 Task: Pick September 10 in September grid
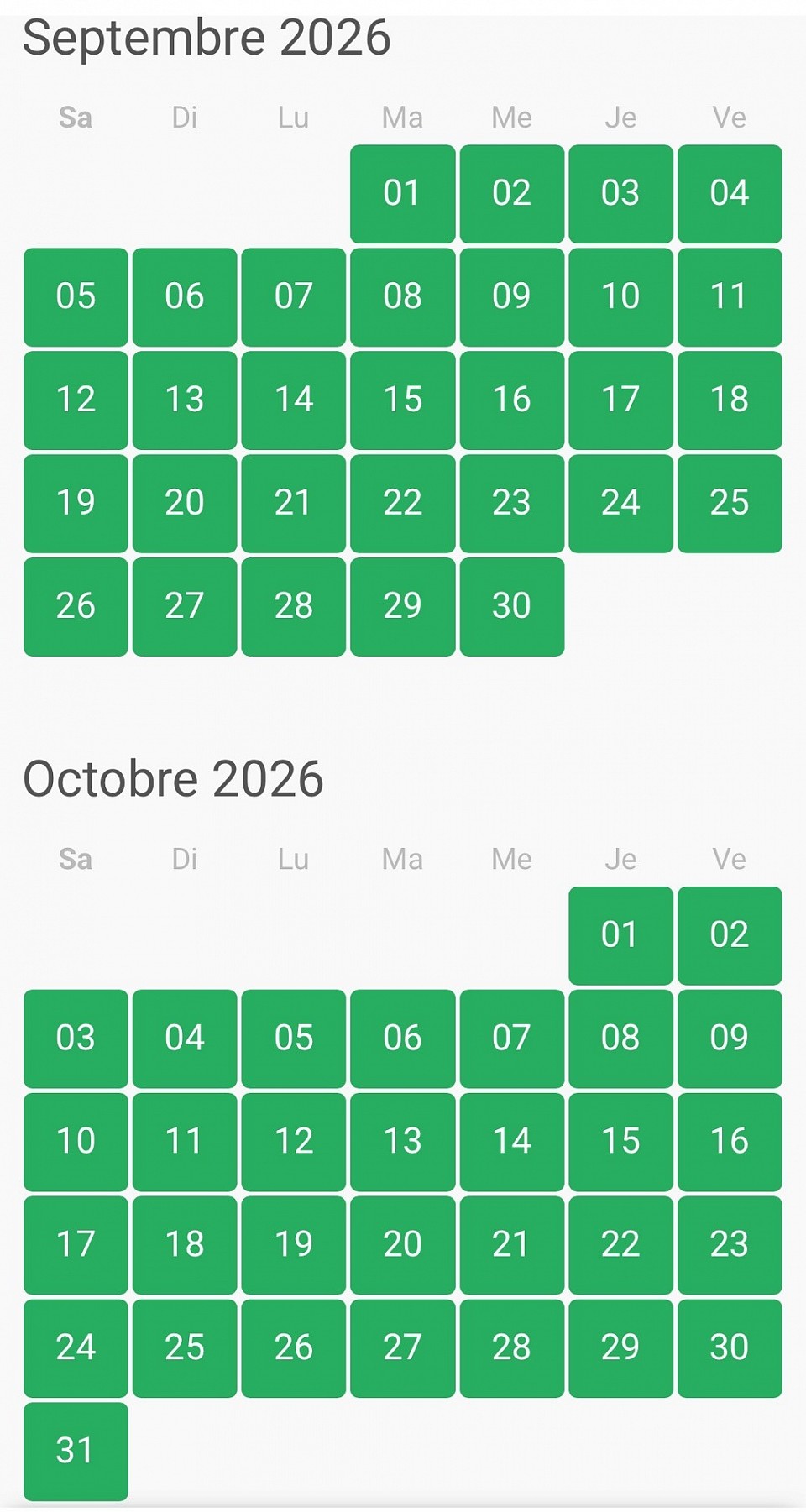[620, 296]
